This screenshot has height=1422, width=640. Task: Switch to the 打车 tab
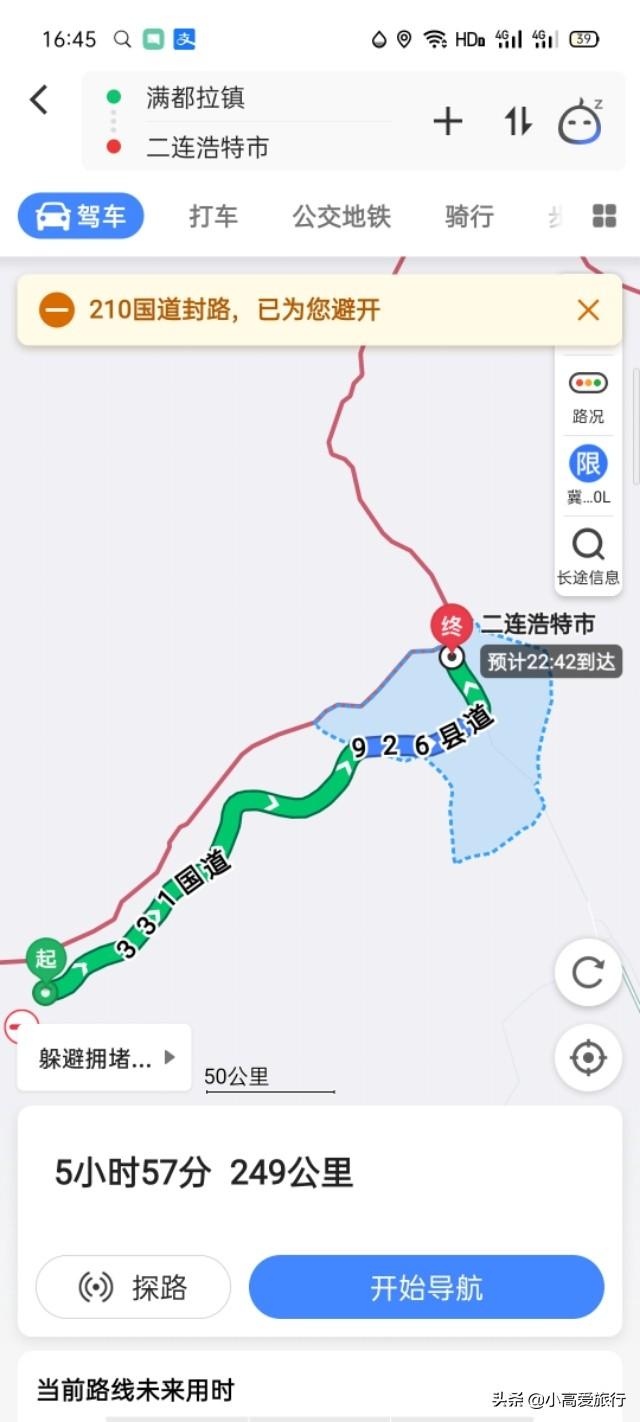214,216
